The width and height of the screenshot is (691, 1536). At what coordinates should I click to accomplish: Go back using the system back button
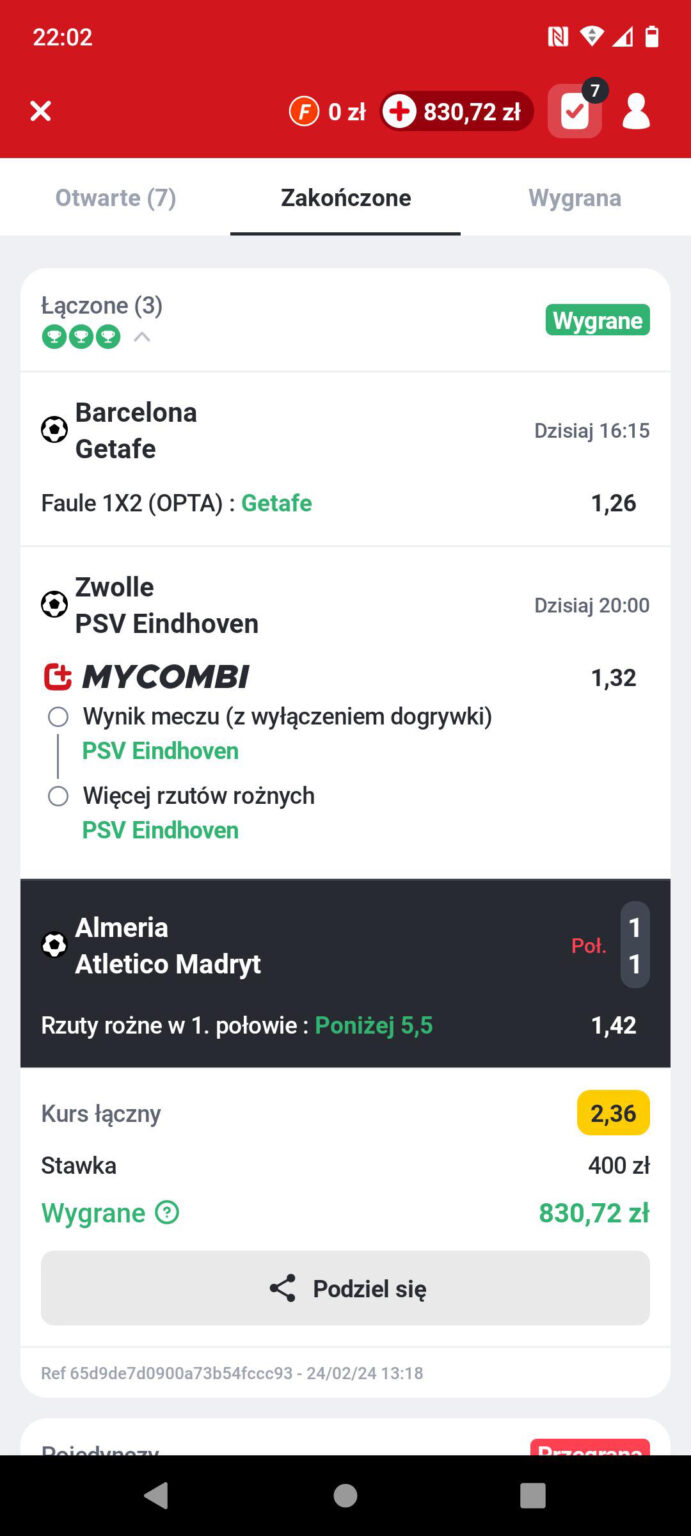pos(156,1495)
